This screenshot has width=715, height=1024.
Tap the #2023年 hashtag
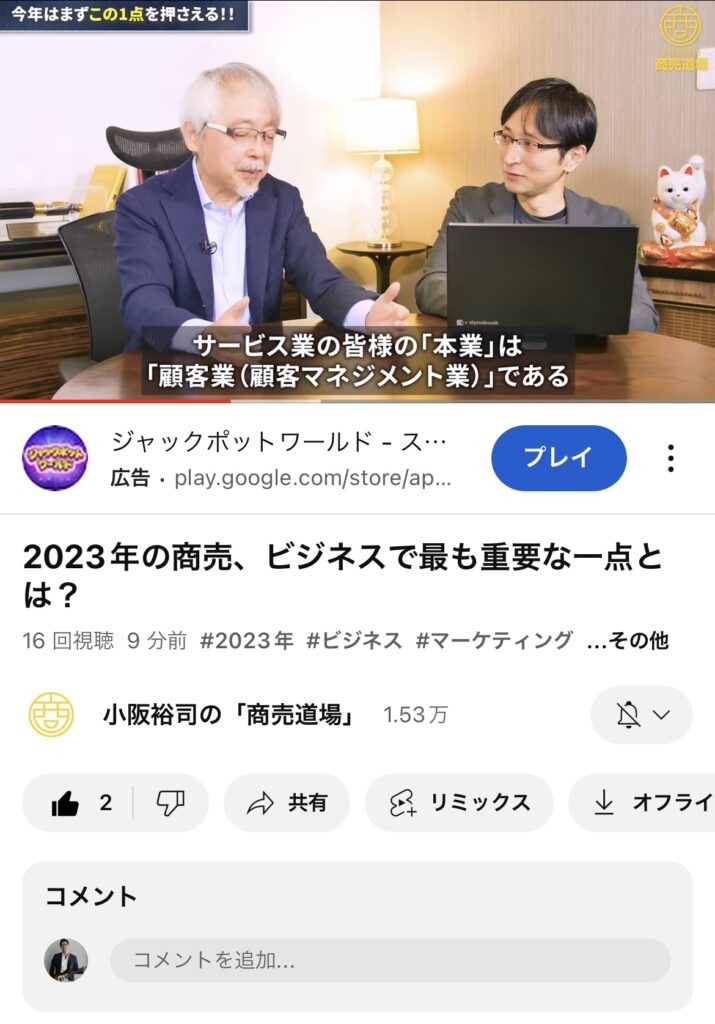[x=246, y=641]
